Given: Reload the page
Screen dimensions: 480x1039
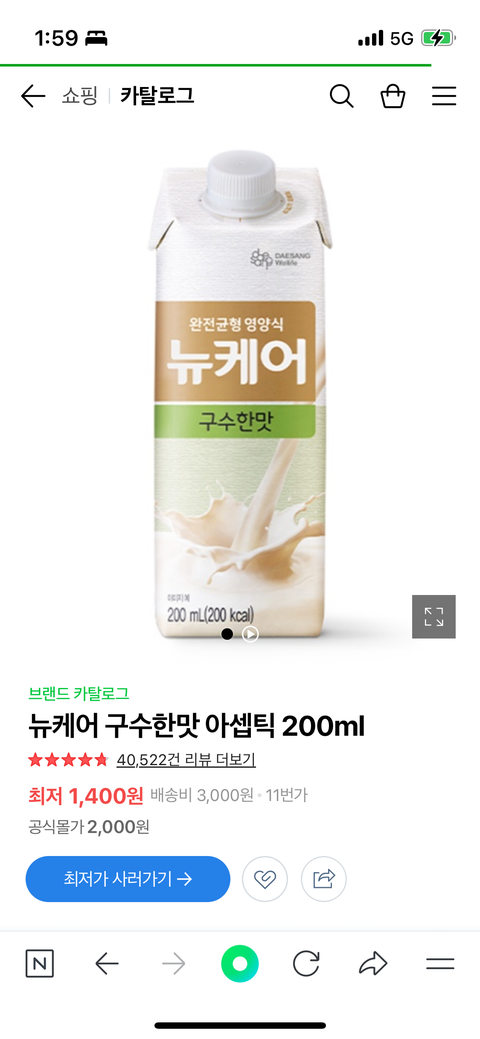Looking at the screenshot, I should (306, 963).
